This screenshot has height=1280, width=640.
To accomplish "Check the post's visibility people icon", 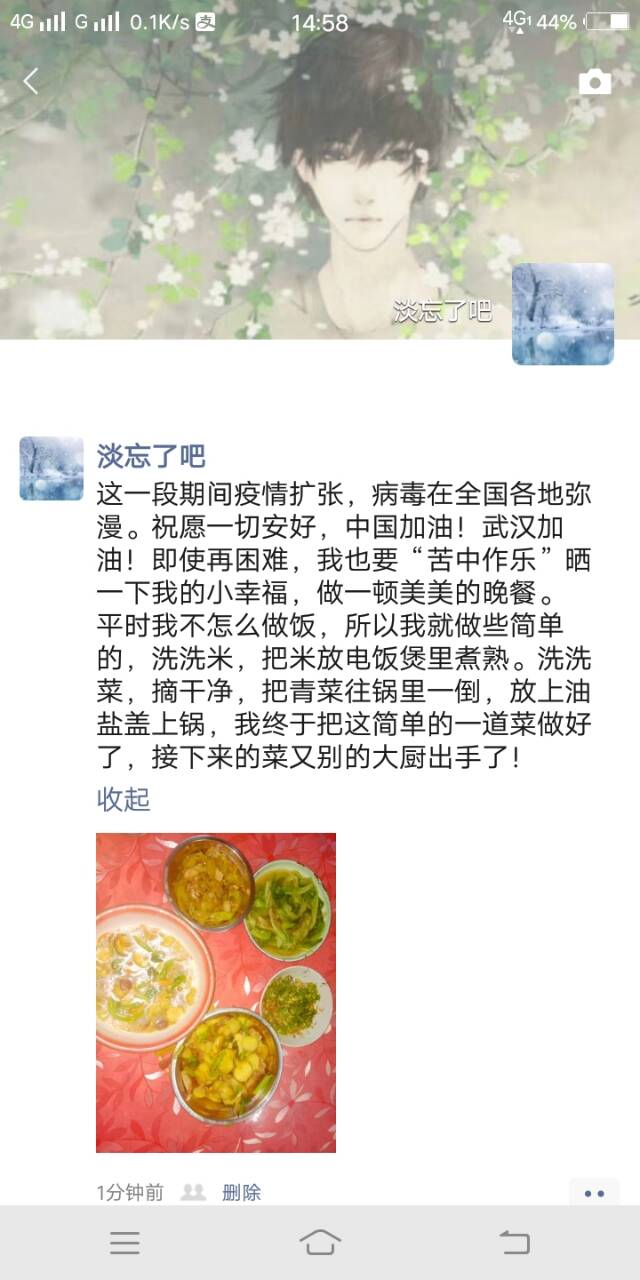I will (193, 1192).
